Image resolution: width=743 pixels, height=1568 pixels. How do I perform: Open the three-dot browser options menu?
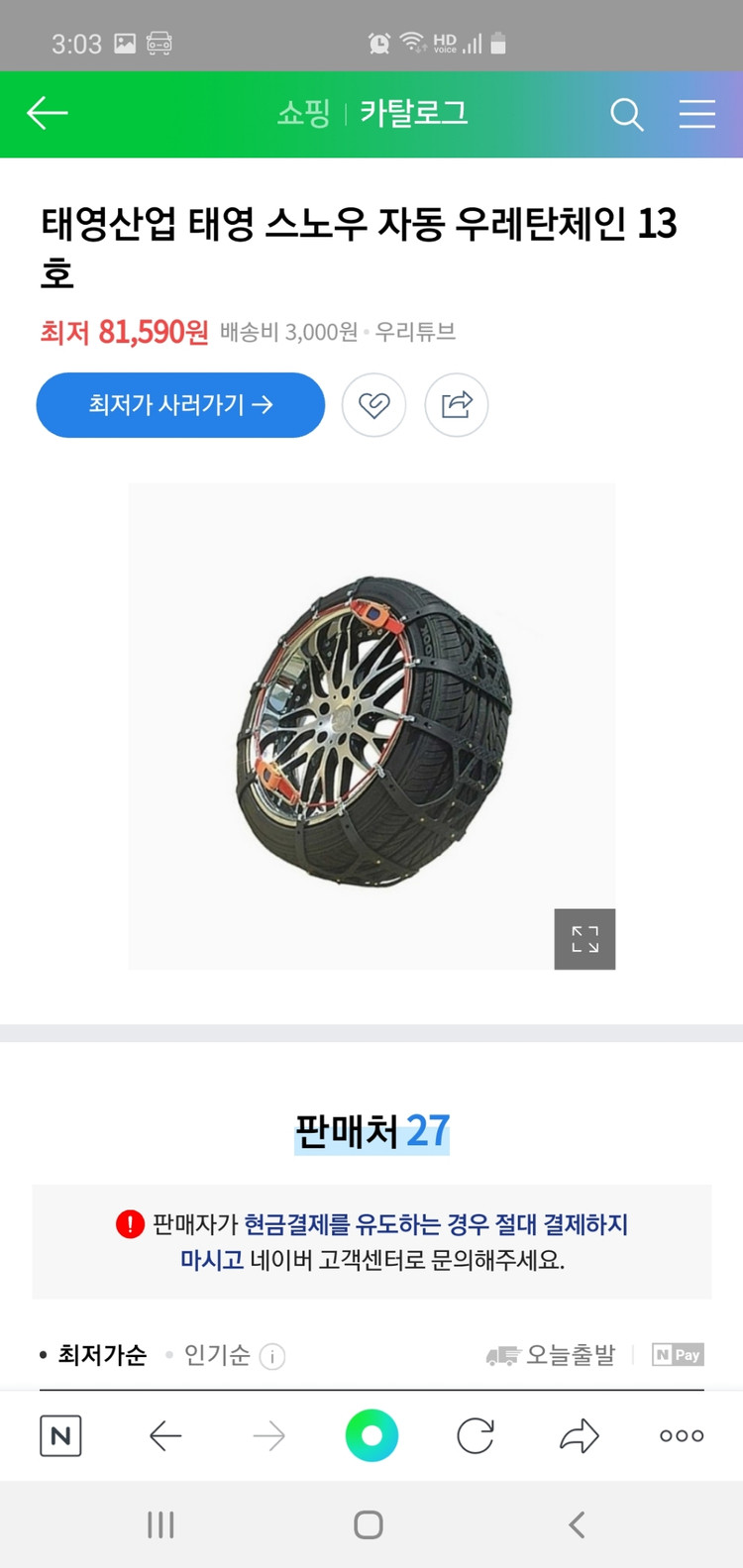point(680,1435)
